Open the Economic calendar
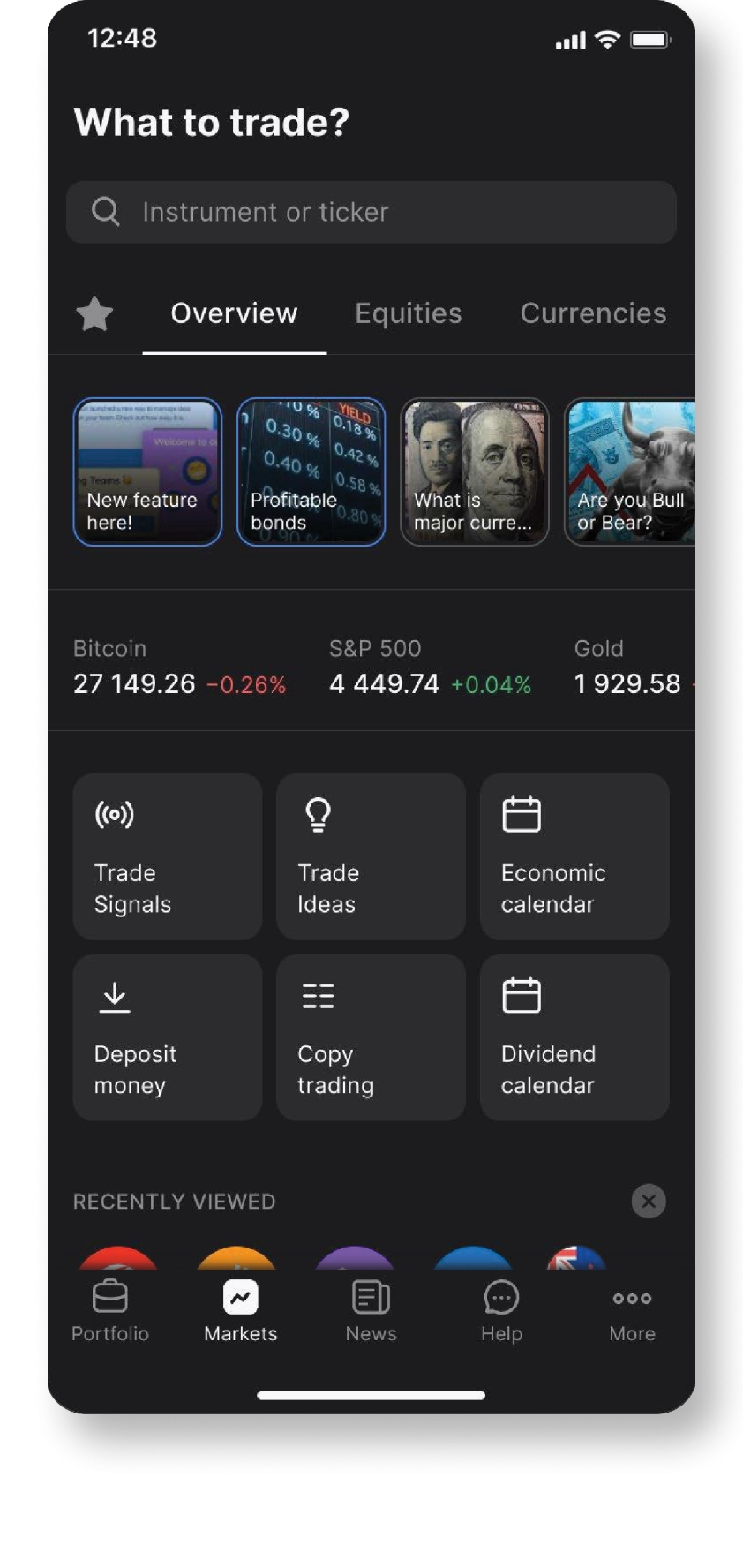The image size is (743, 1568). [574, 856]
